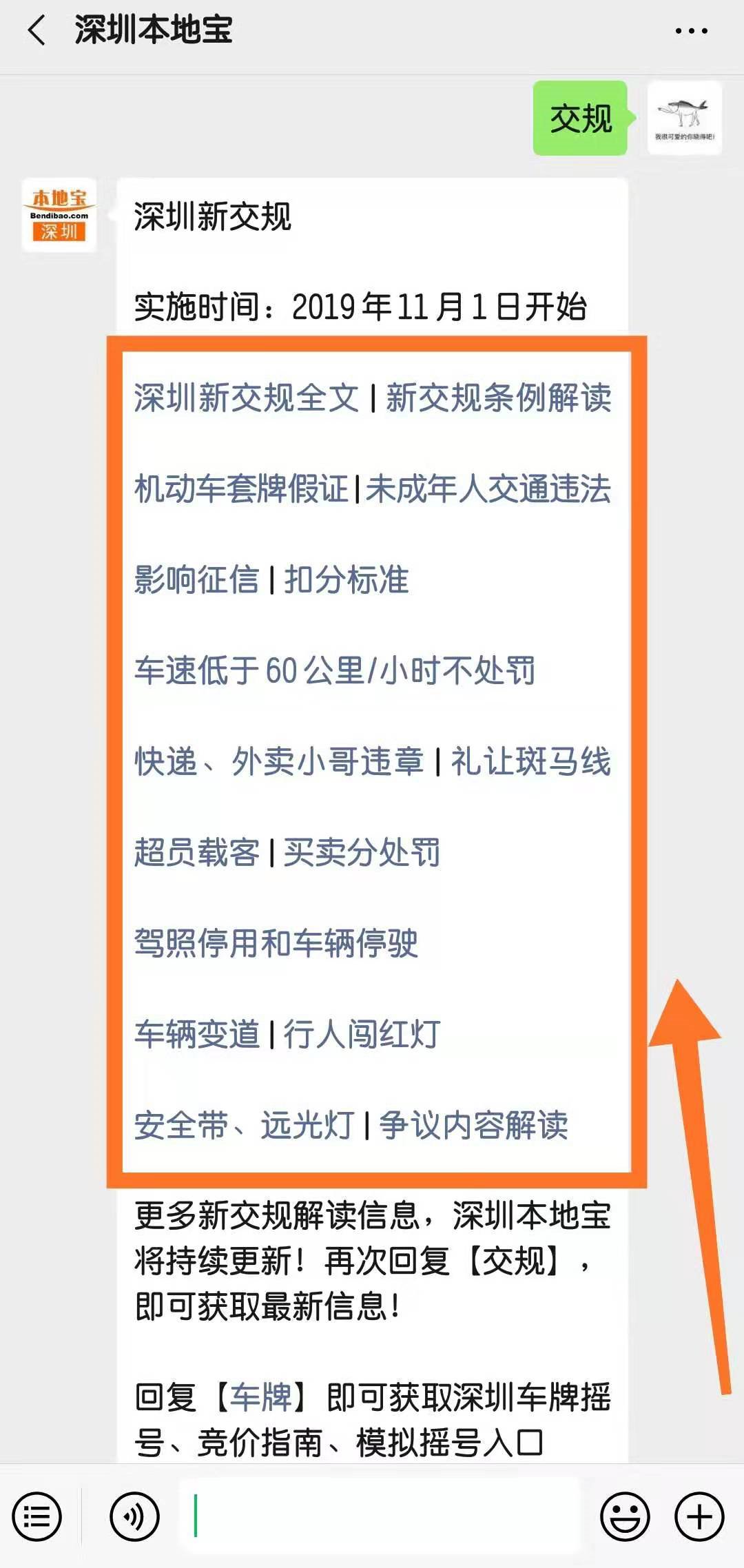Open link 新交规条例解读
The image size is (744, 1568).
498,398
